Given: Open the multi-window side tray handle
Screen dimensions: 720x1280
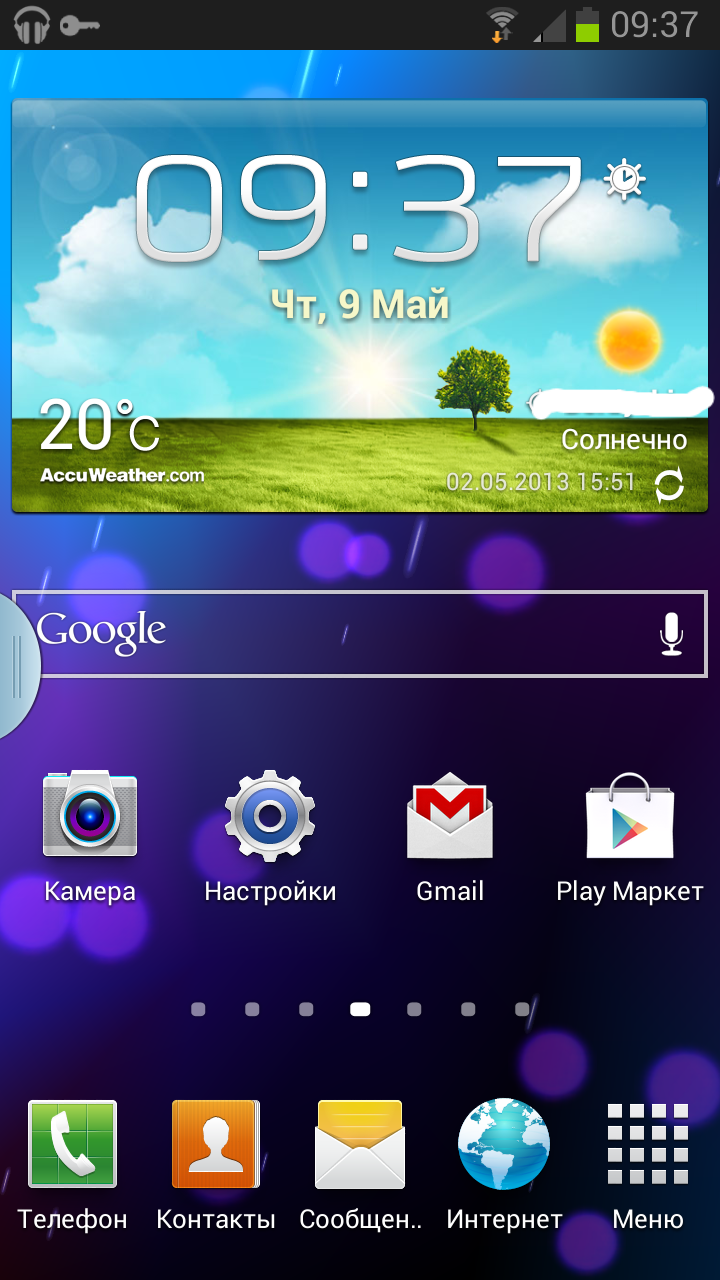Looking at the screenshot, I should click(18, 667).
